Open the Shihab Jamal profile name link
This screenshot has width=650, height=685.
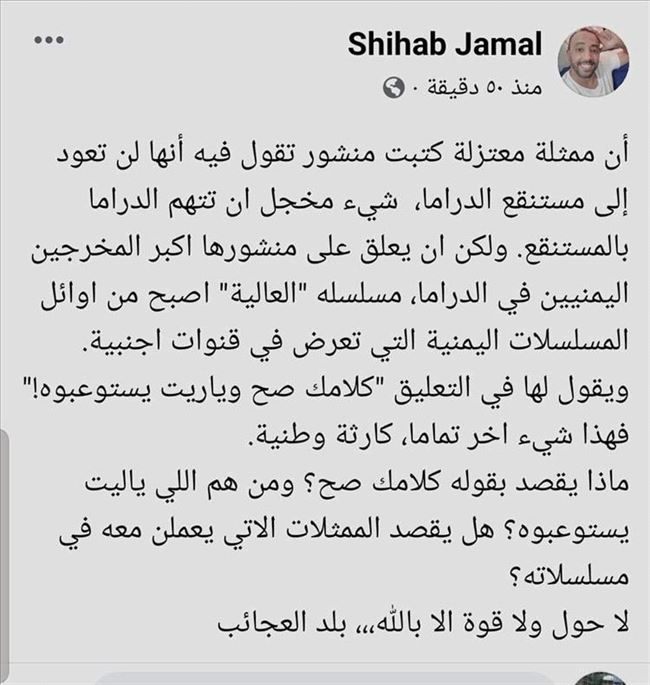pos(444,44)
